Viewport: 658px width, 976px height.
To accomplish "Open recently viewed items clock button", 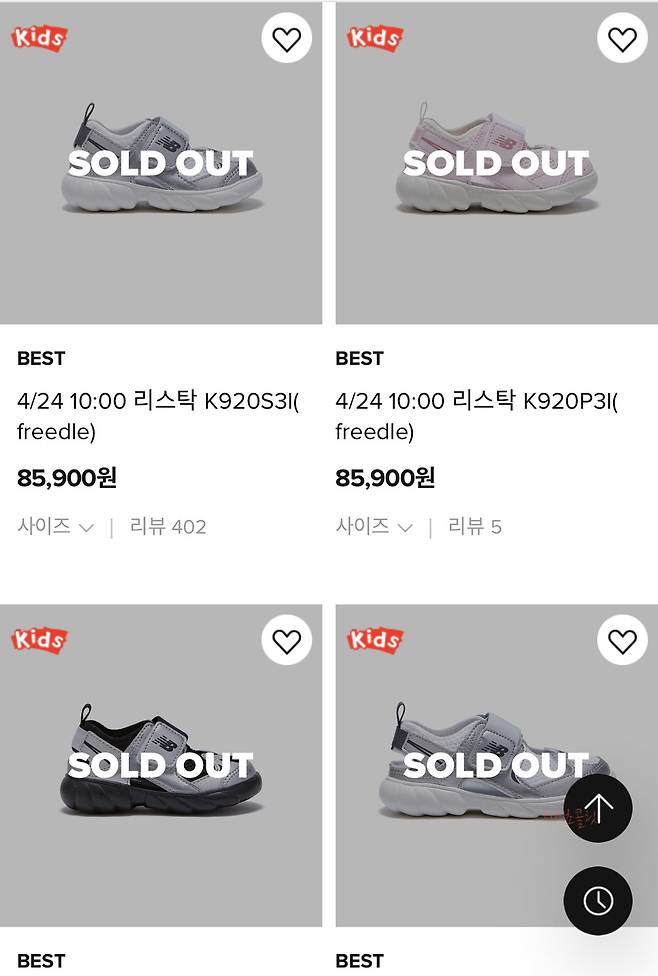I will coord(598,900).
